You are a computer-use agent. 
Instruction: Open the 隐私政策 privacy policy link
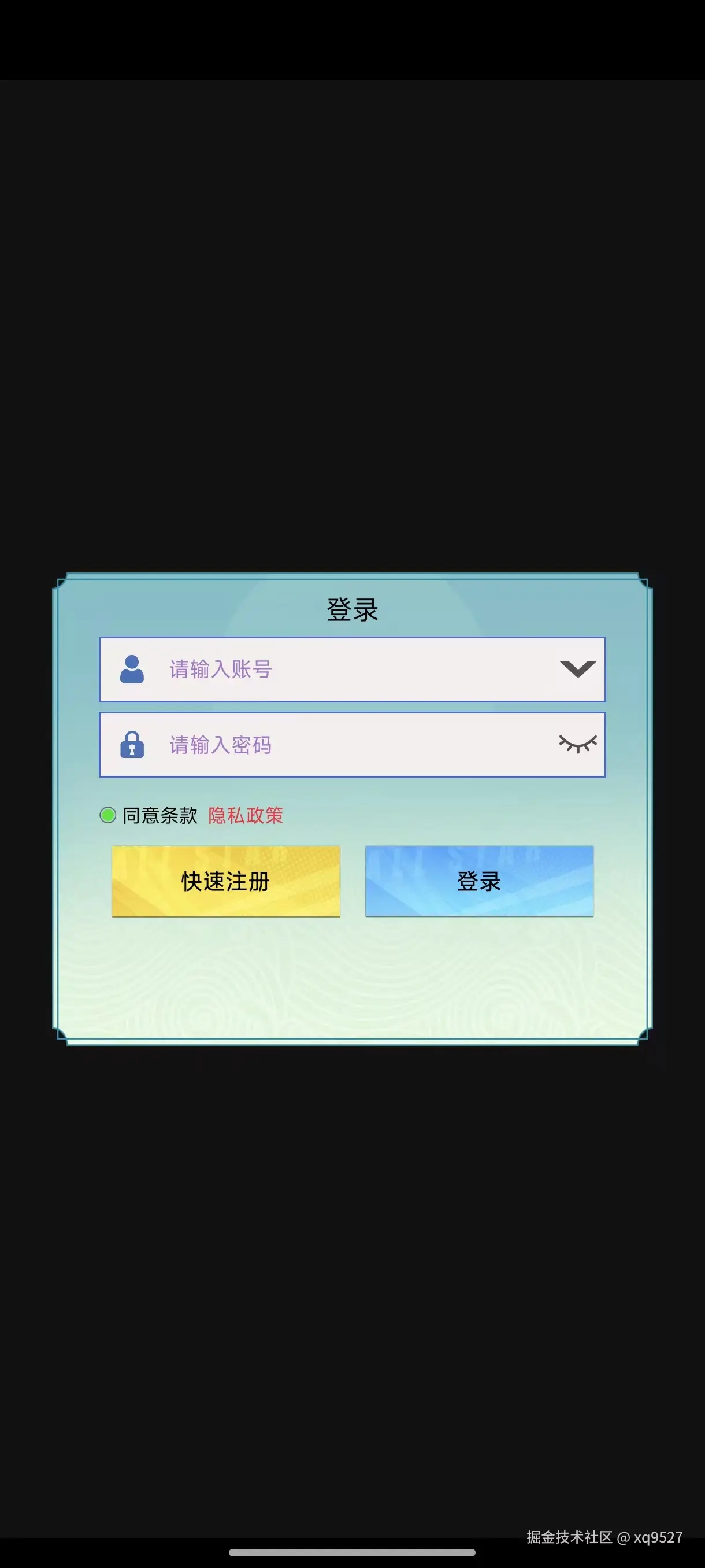point(246,815)
